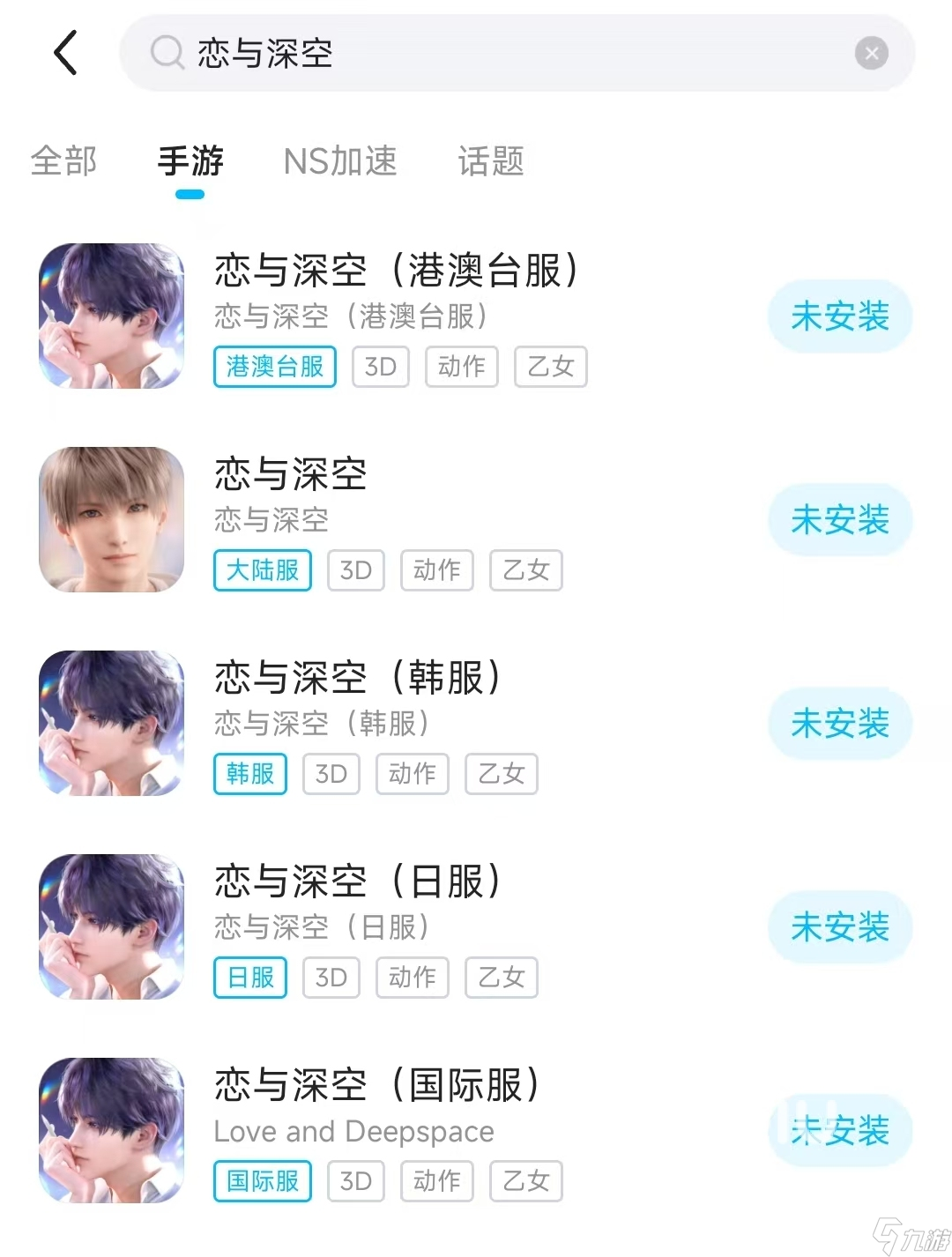952x1257 pixels.
Task: Tap 未安装 for the 日服 version
Action: point(839,926)
